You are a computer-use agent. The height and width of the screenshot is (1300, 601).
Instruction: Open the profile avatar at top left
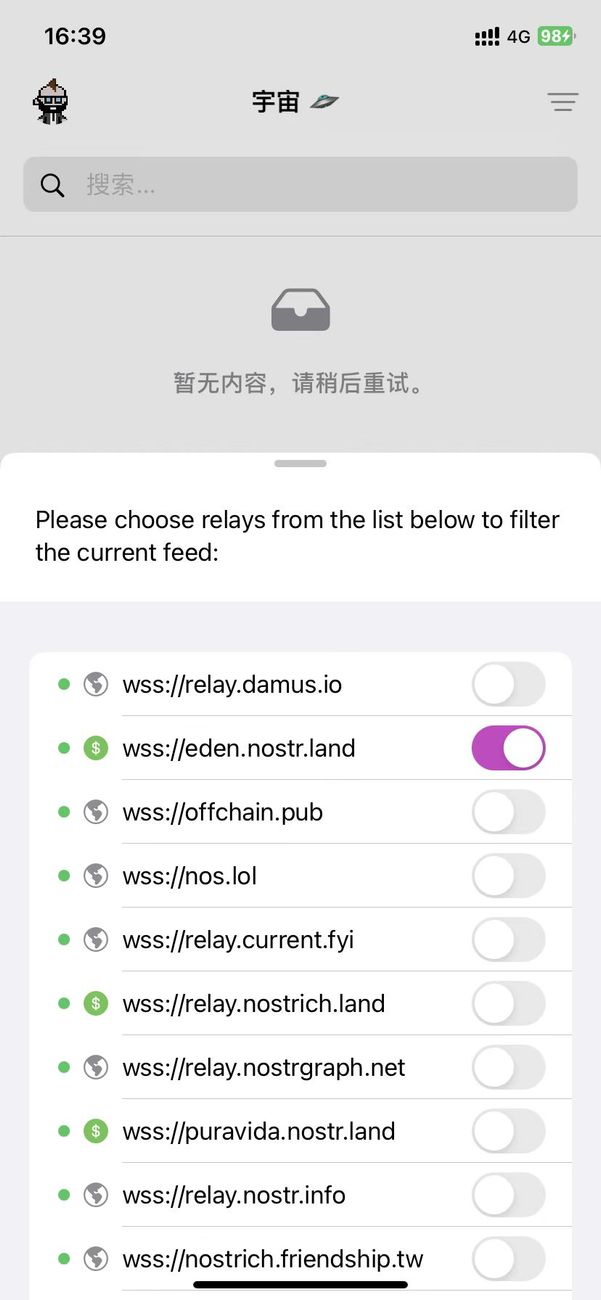(x=50, y=101)
